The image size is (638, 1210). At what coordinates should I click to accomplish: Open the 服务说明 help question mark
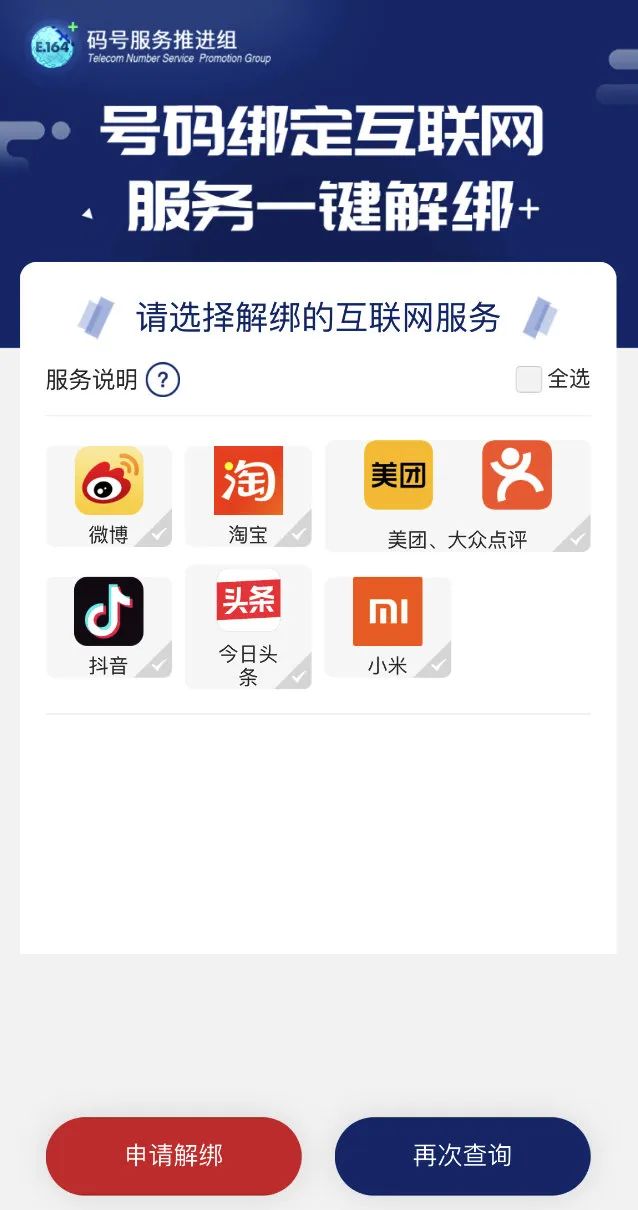(163, 380)
